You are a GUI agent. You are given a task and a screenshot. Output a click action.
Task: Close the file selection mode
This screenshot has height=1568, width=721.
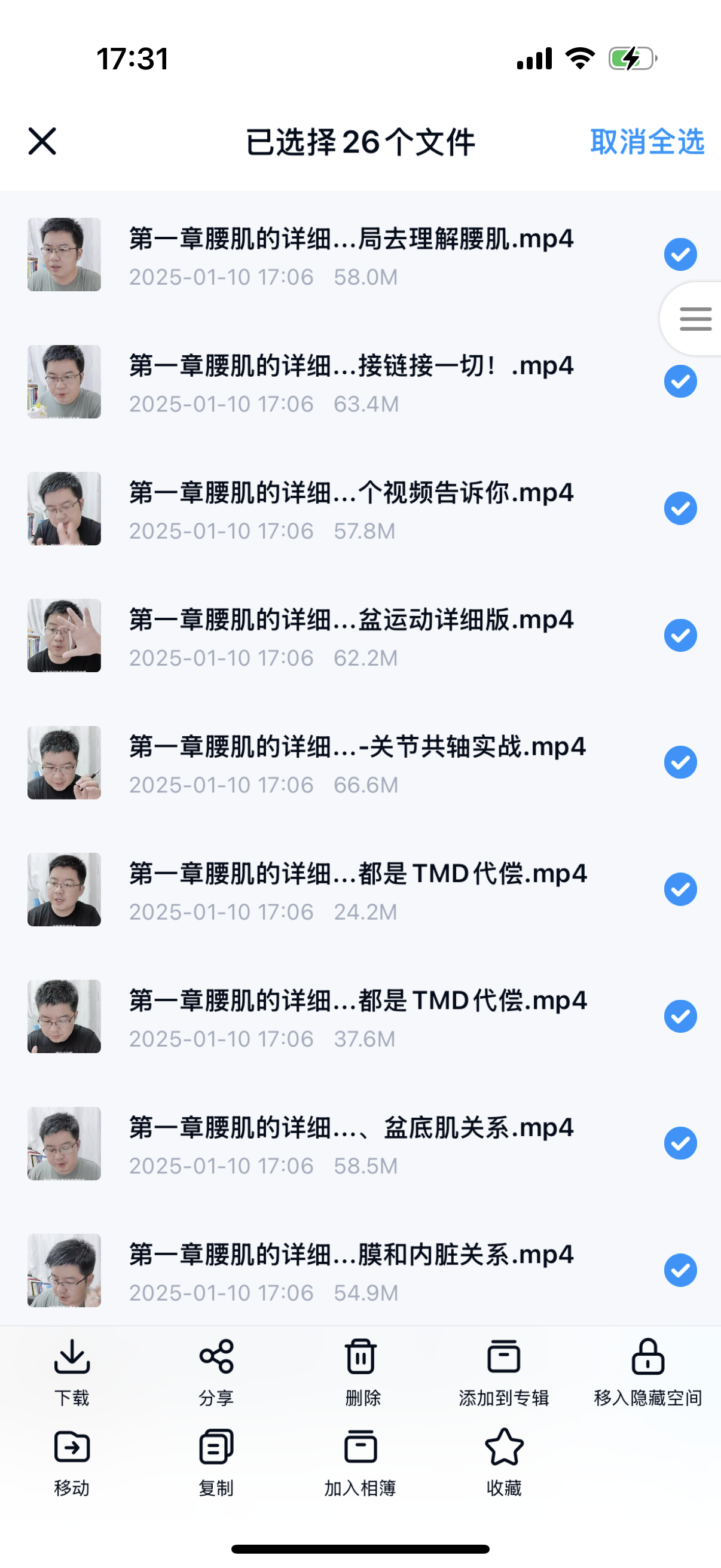[42, 142]
